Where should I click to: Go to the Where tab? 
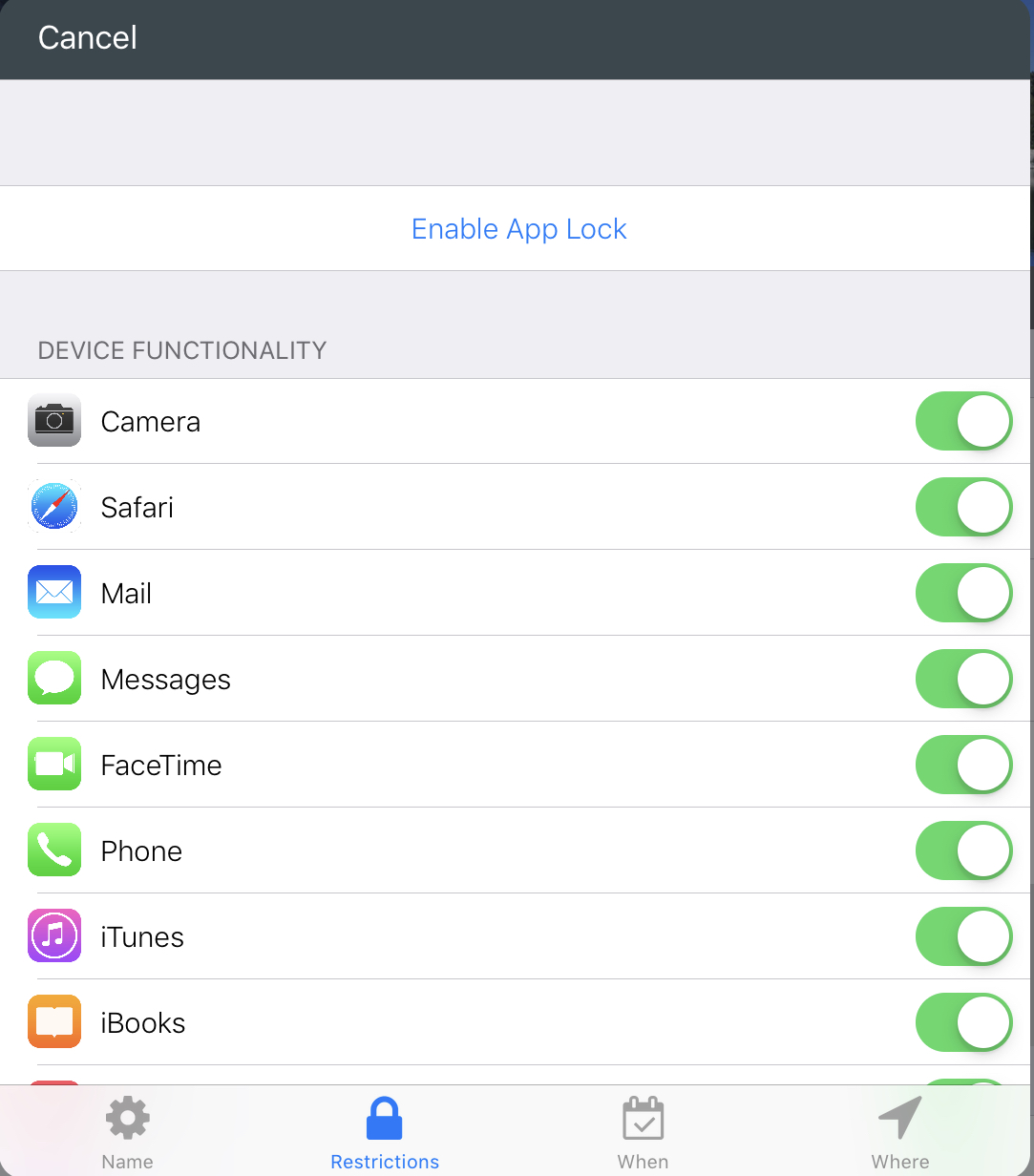coord(899,1133)
